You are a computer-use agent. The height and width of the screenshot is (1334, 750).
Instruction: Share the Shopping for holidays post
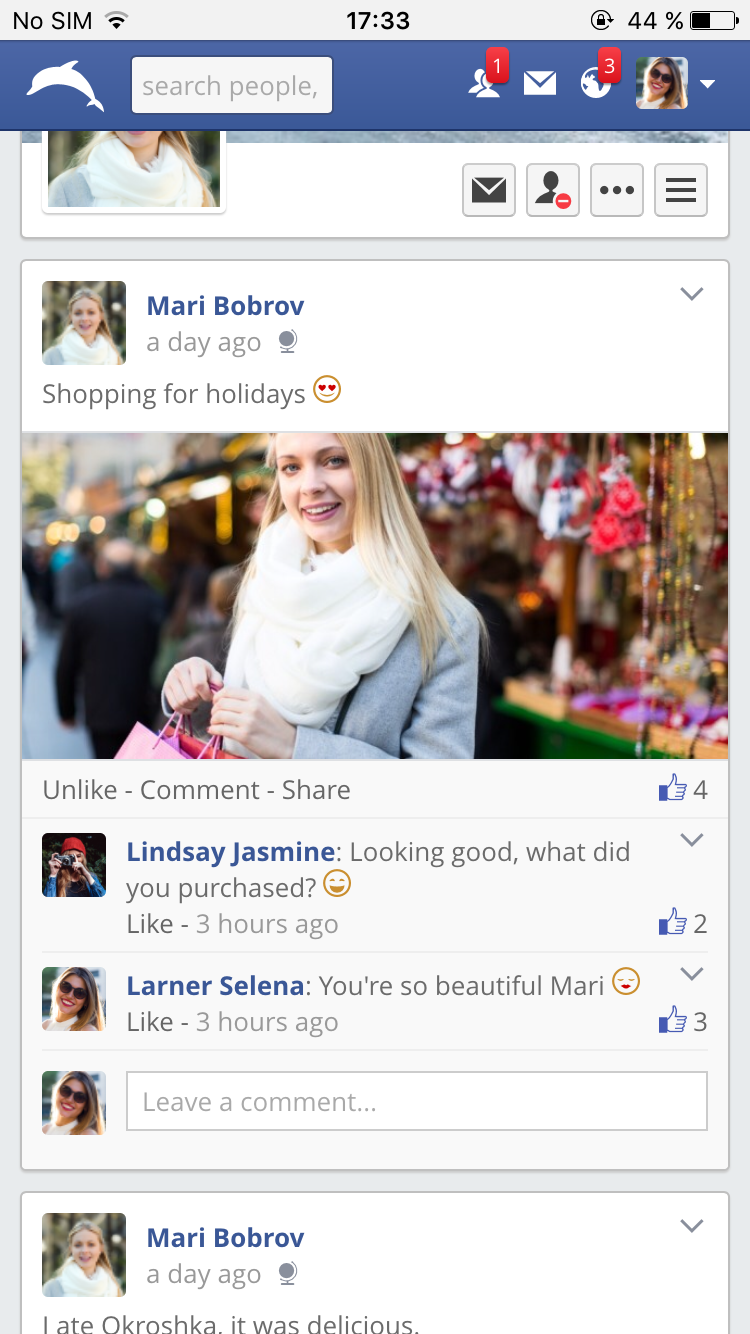(316, 790)
